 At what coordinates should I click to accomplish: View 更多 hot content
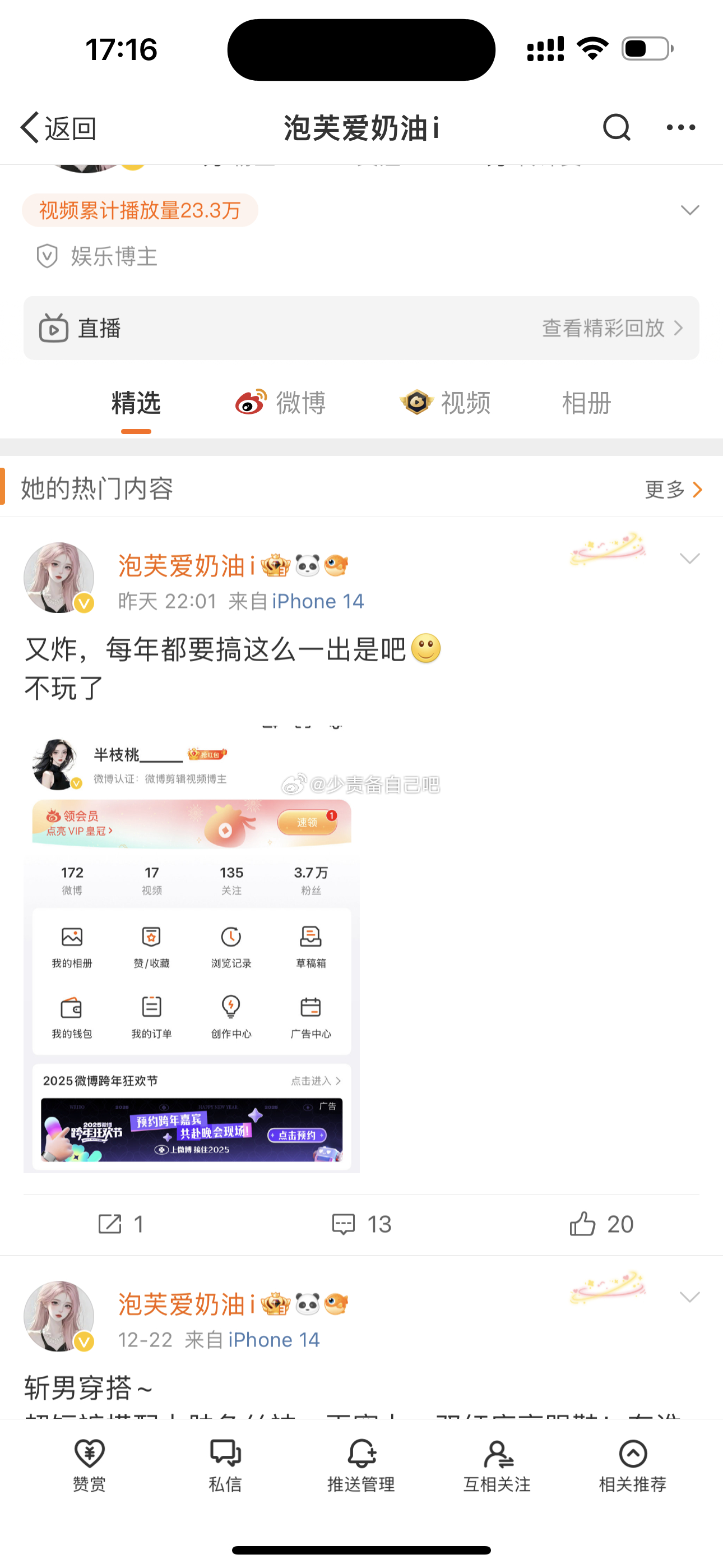pyautogui.click(x=673, y=490)
